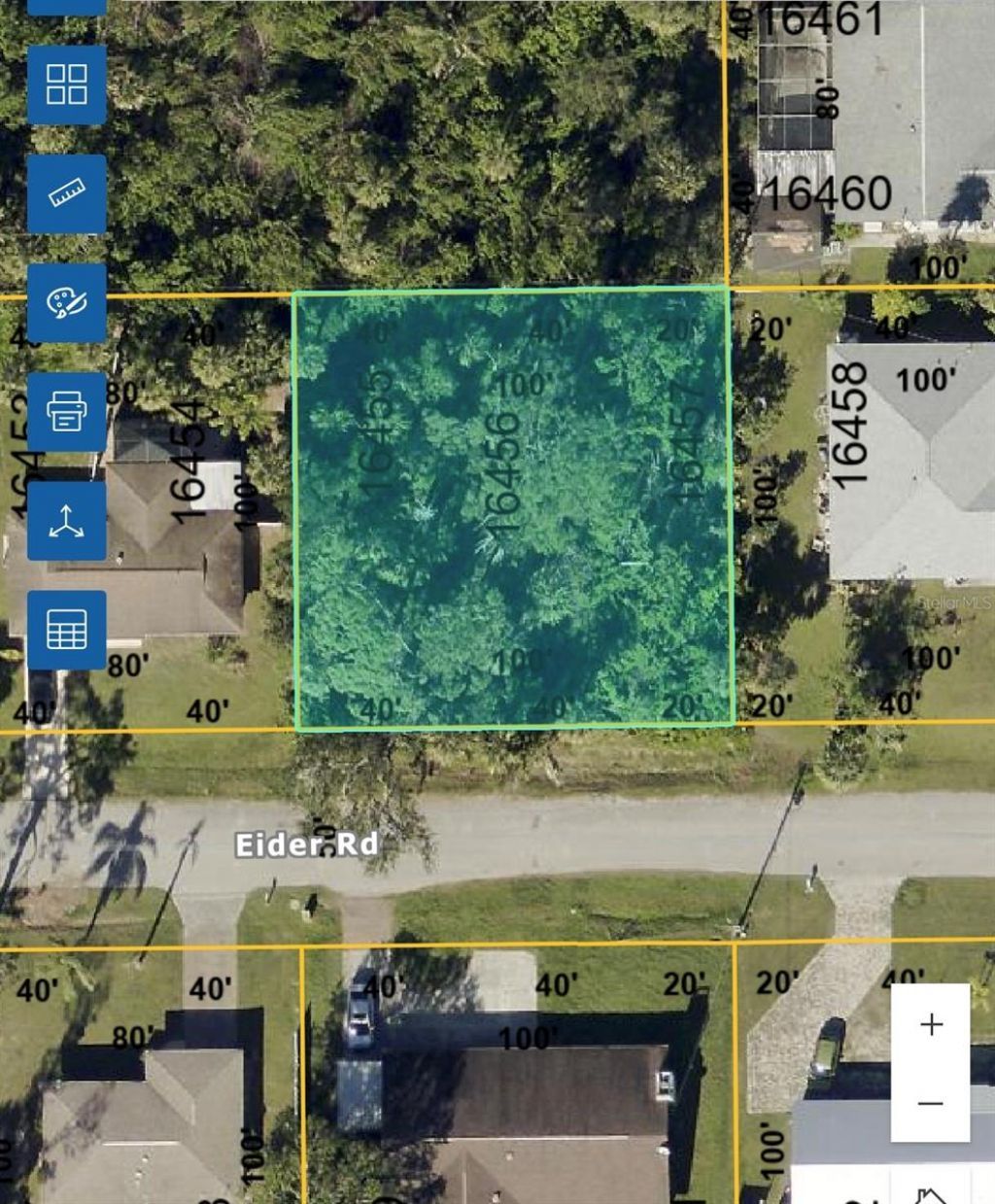The height and width of the screenshot is (1204, 995).
Task: Zoom in with the plus button
Action: click(930, 1024)
